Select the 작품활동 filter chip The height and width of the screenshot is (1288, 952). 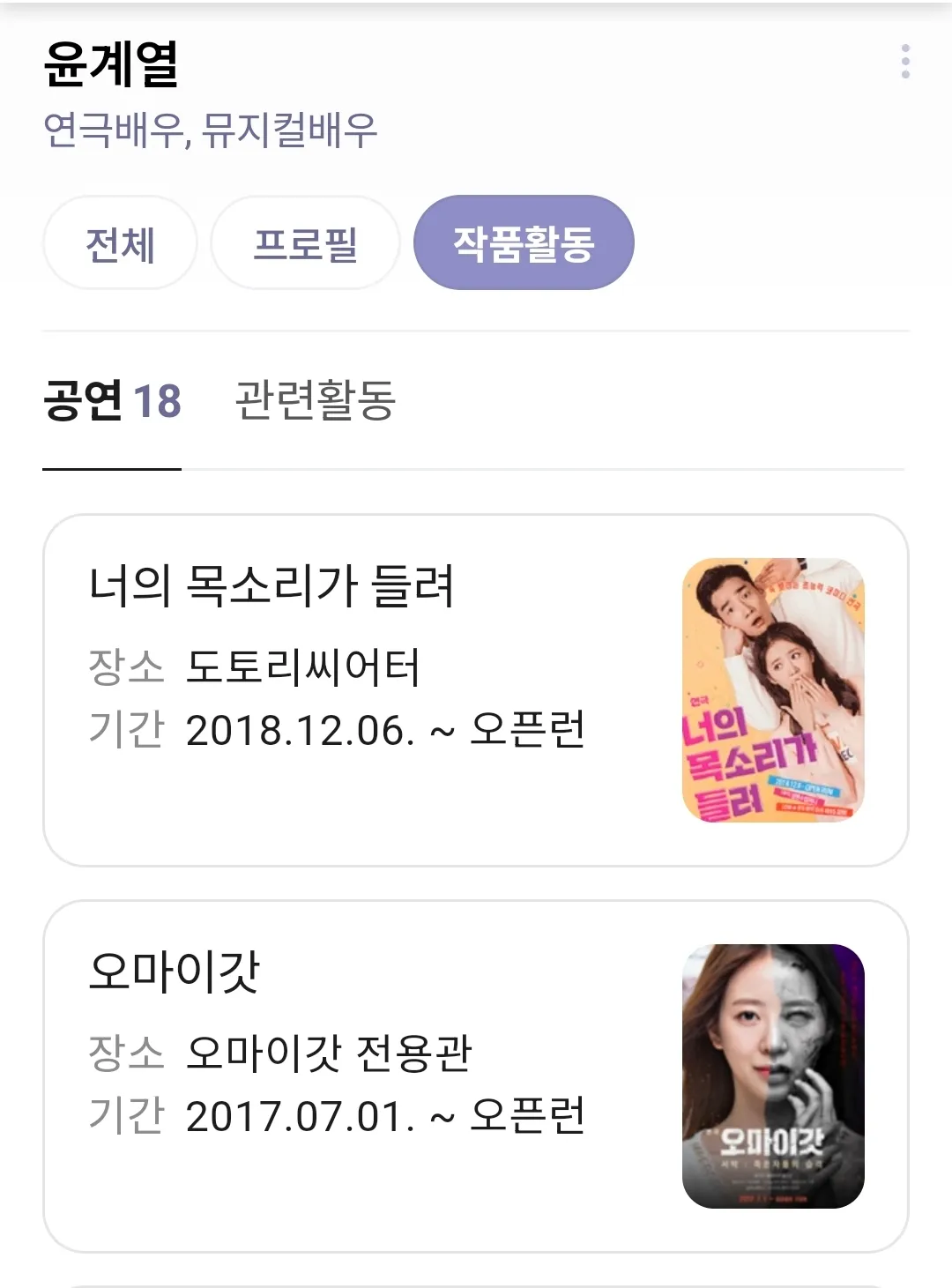pyautogui.click(x=524, y=242)
